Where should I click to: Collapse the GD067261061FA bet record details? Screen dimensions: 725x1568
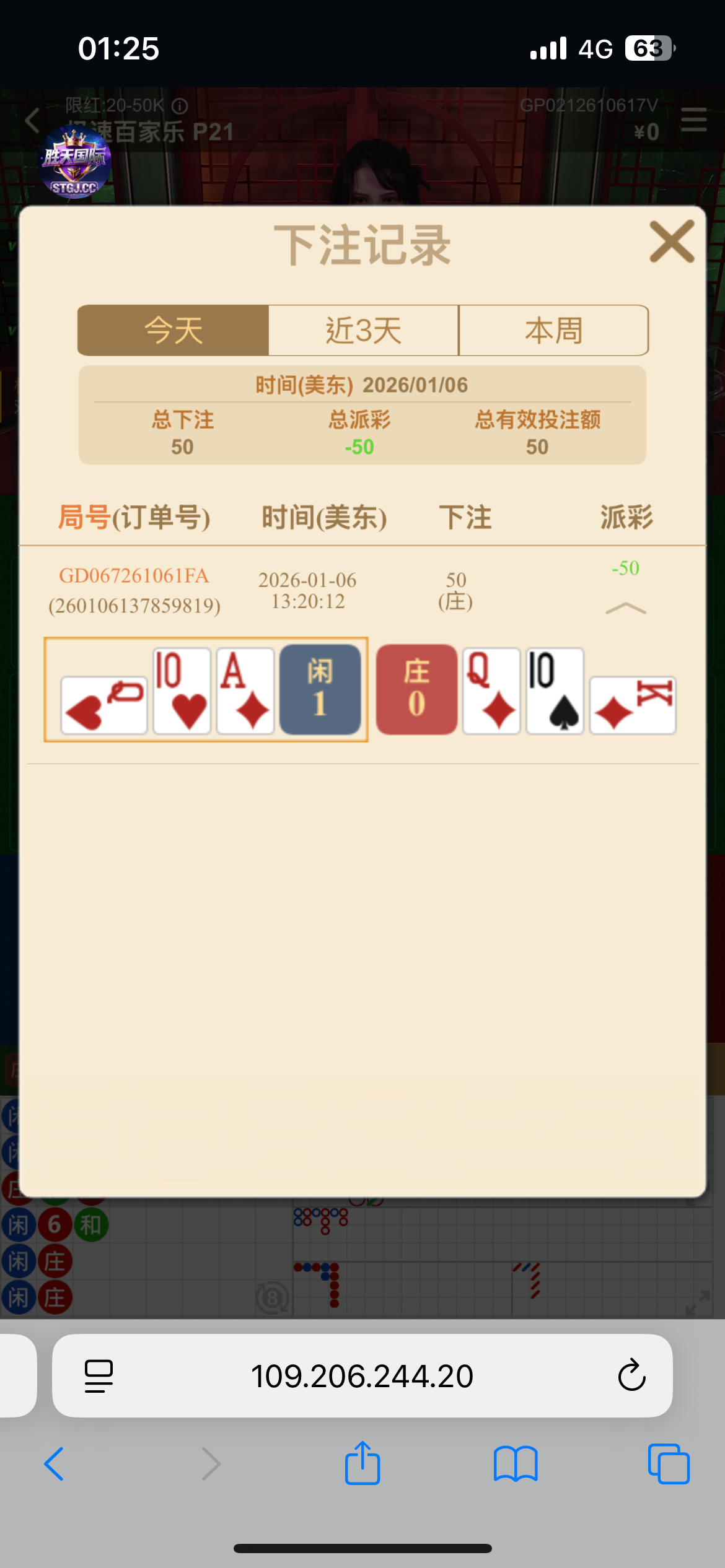625,608
